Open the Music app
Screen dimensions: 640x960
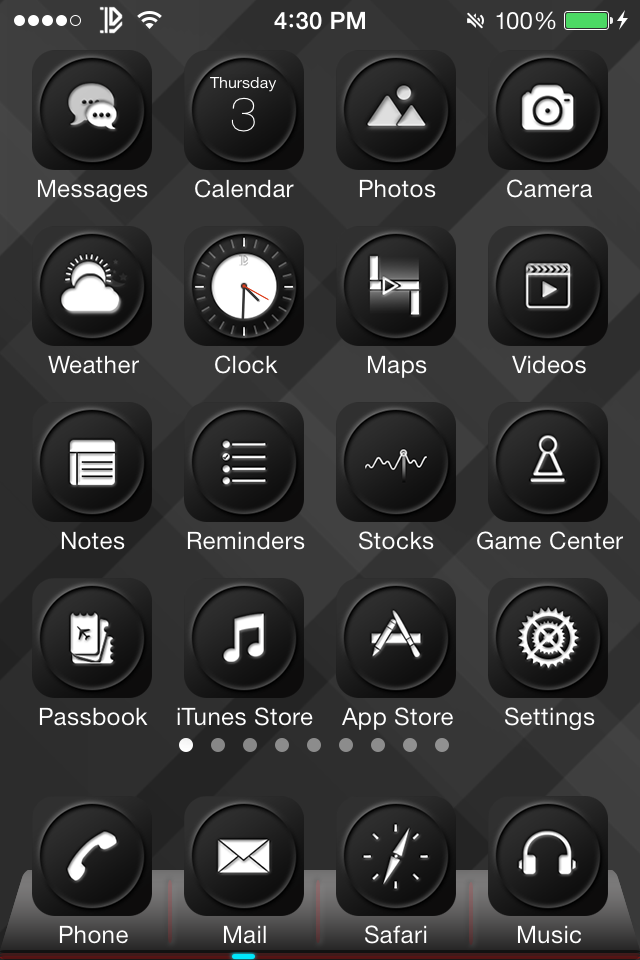click(x=548, y=856)
